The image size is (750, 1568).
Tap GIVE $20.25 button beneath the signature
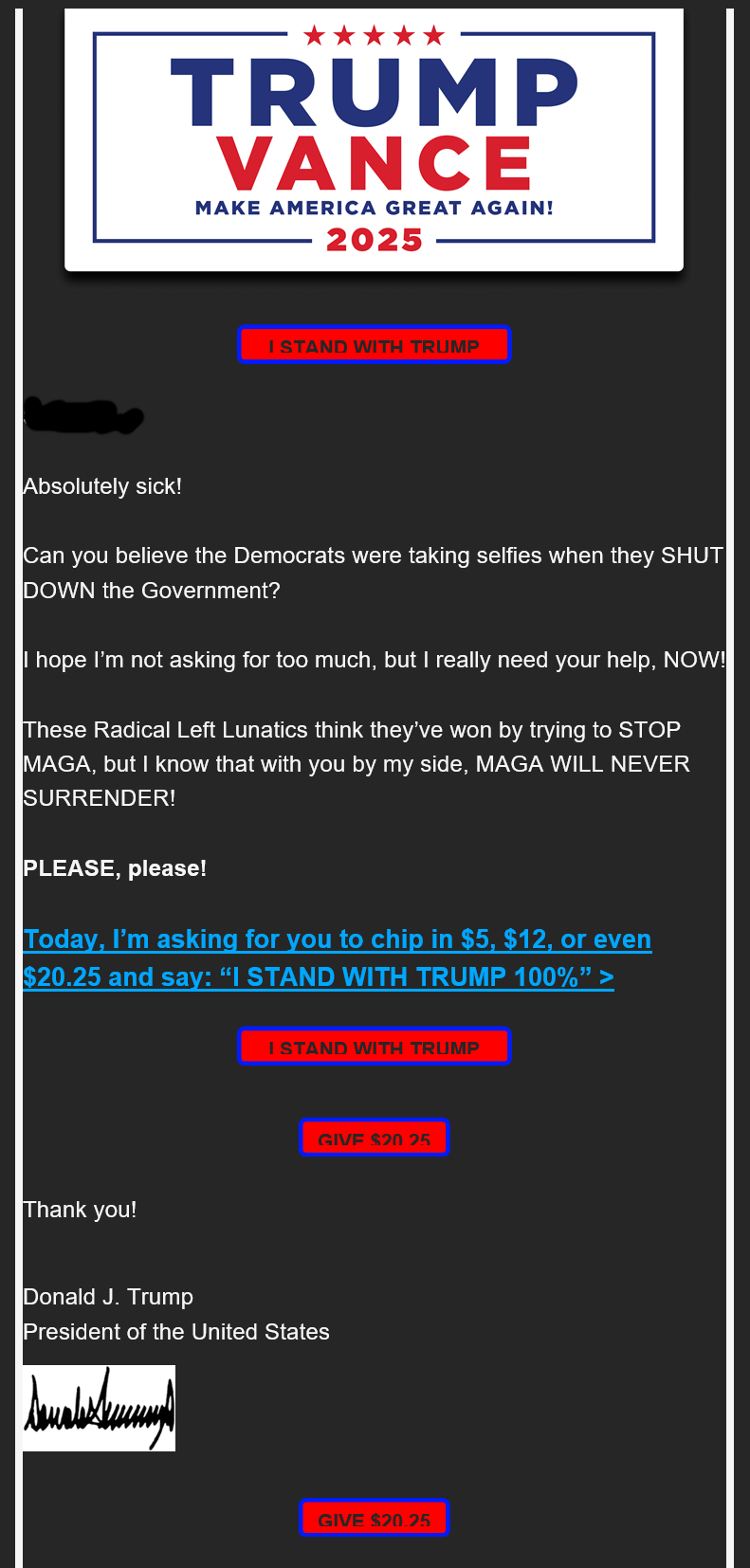point(374,1518)
